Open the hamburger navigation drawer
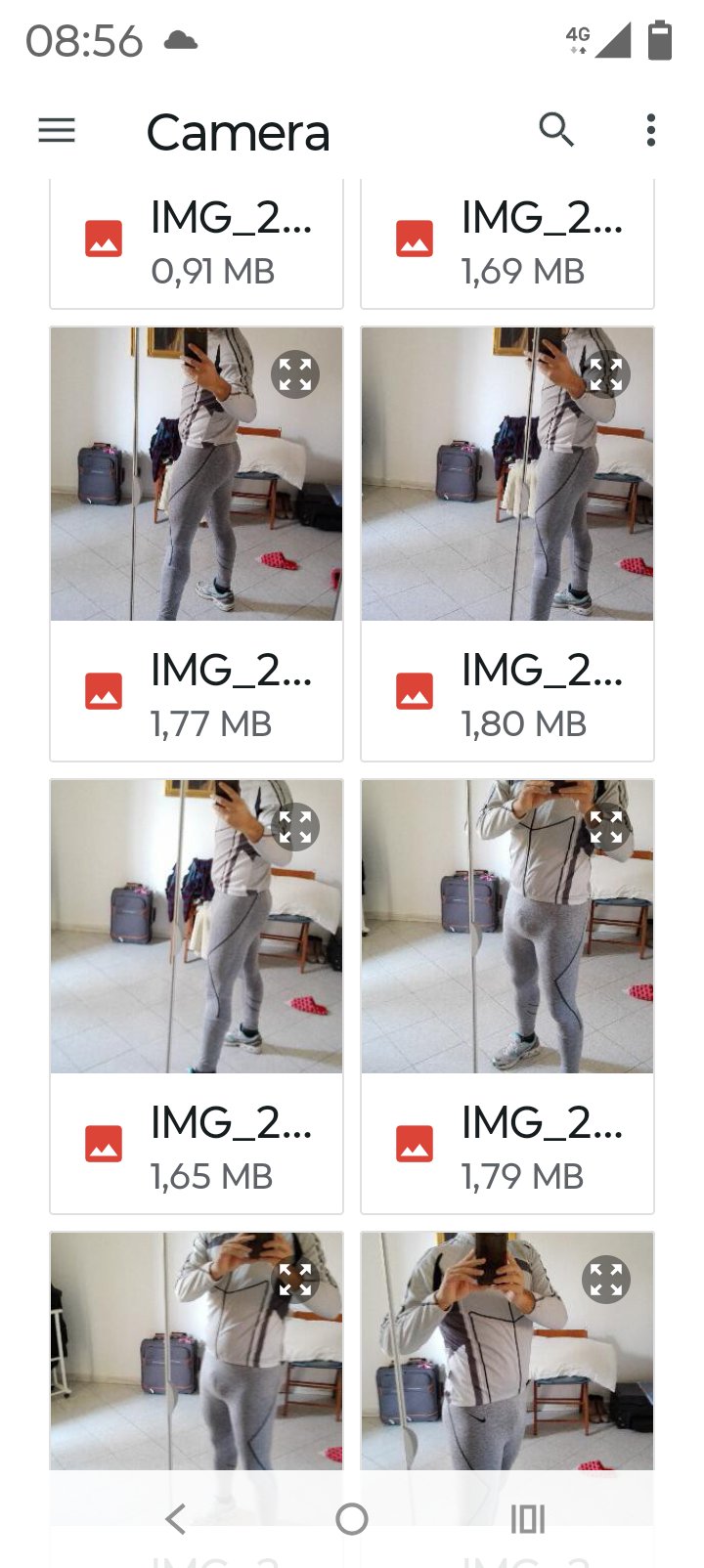The width and height of the screenshot is (704, 1568). [x=57, y=130]
